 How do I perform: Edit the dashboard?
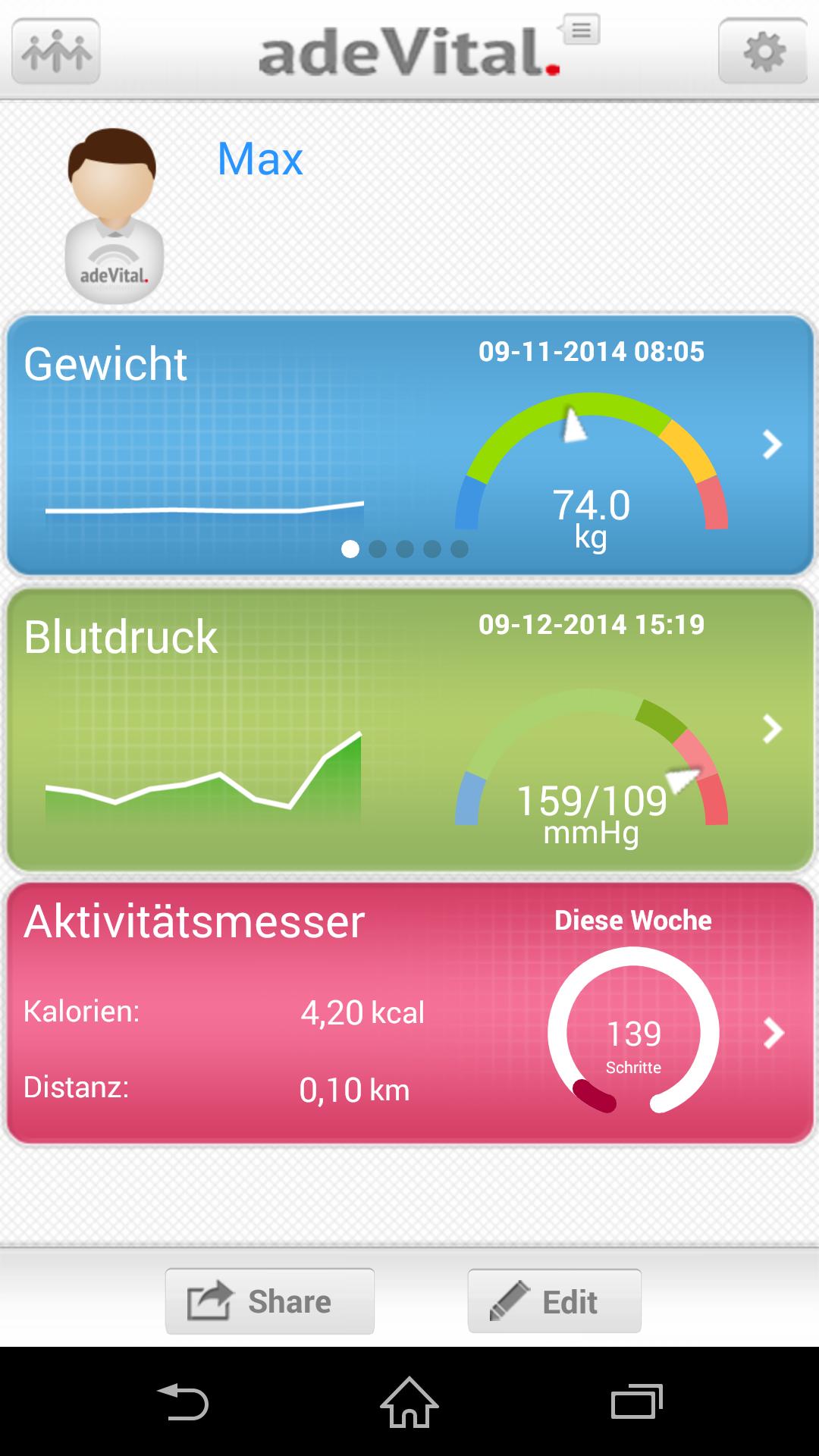click(x=554, y=1301)
